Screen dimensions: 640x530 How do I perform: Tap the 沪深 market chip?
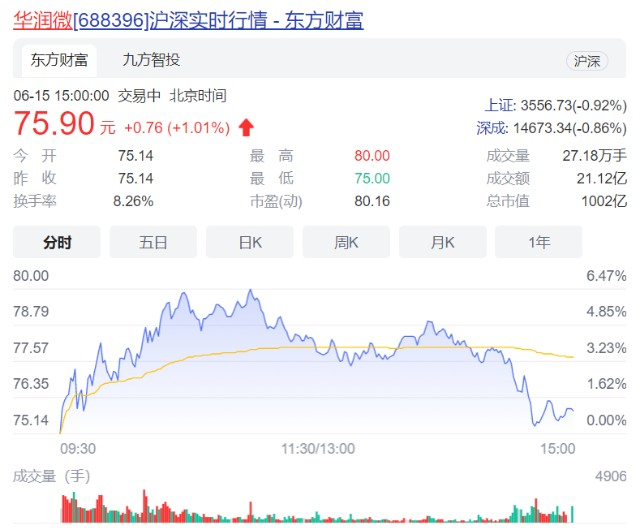coord(587,61)
